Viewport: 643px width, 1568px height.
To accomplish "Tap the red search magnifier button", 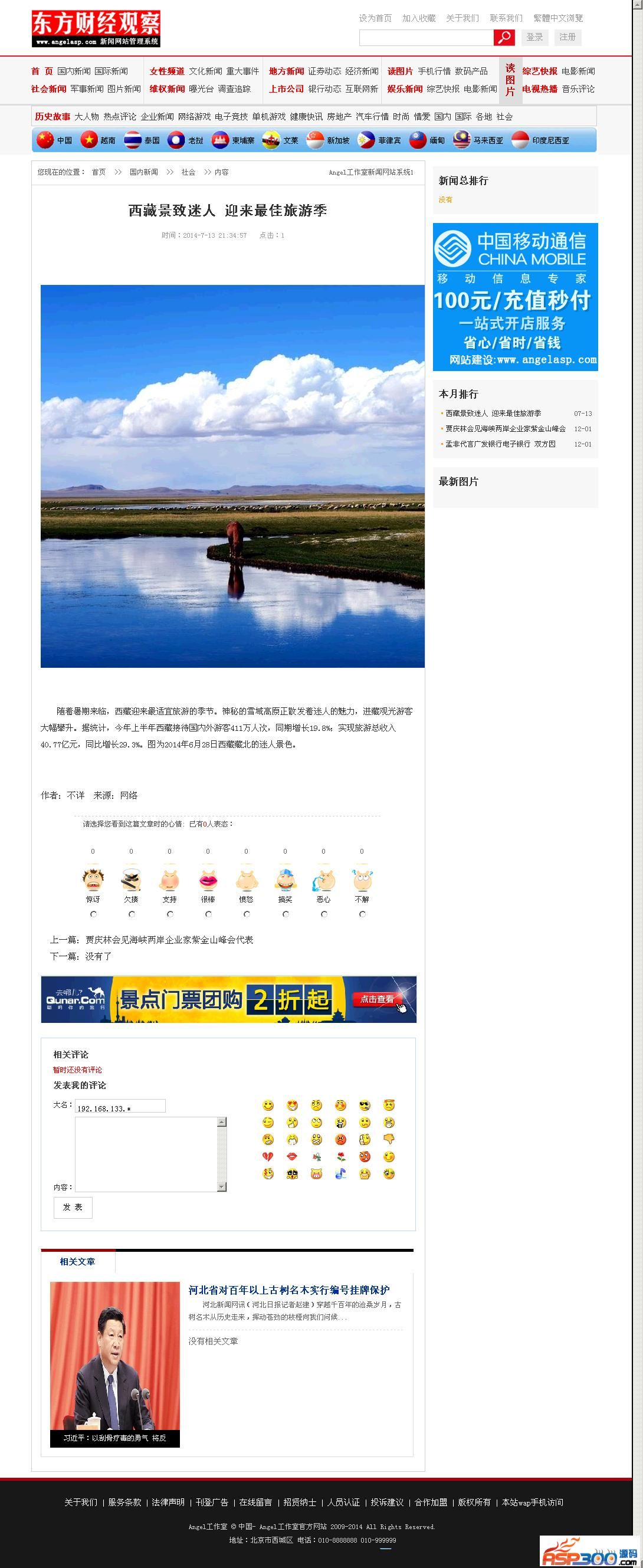I will (x=504, y=38).
